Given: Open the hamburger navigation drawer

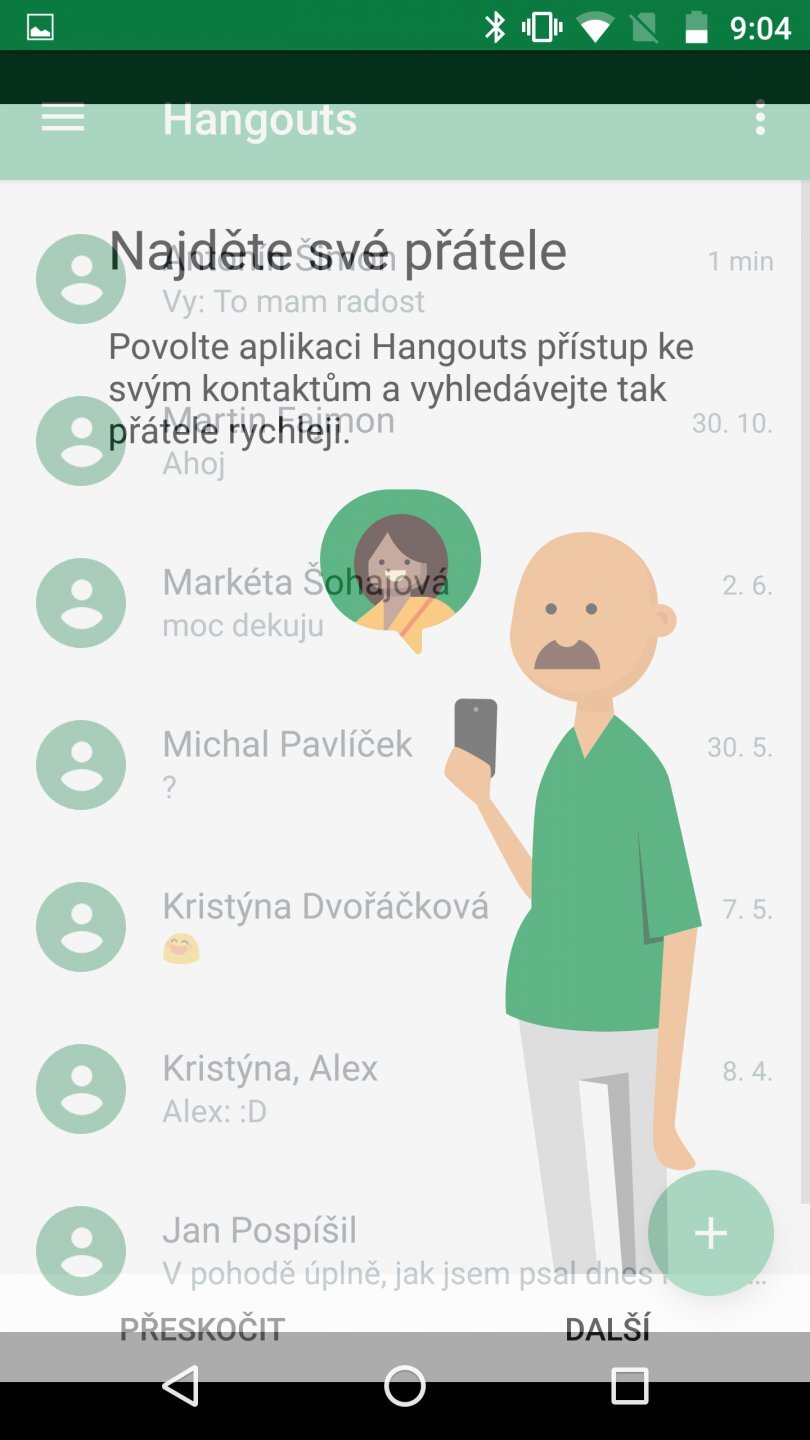Looking at the screenshot, I should [x=62, y=119].
